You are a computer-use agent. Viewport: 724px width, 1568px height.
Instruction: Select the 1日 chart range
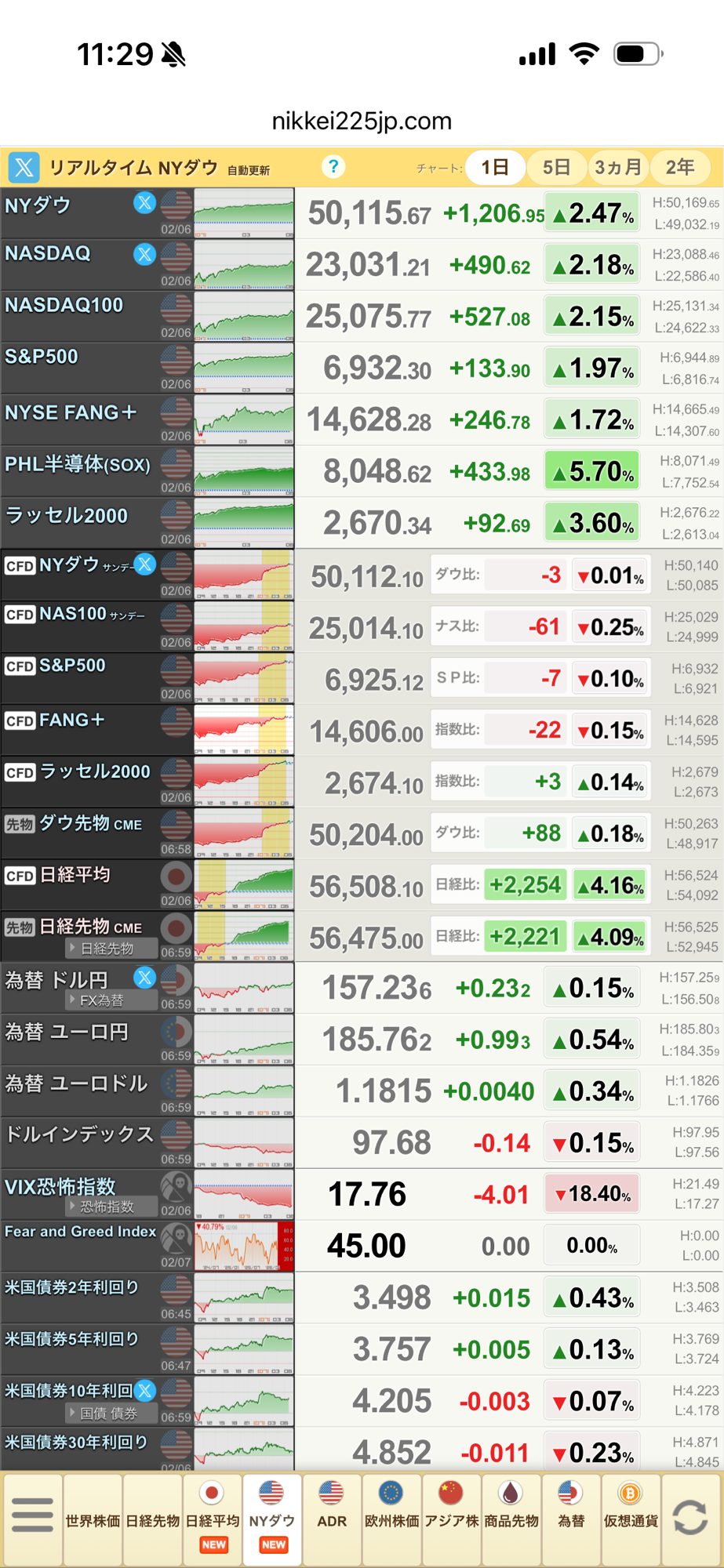click(x=494, y=167)
